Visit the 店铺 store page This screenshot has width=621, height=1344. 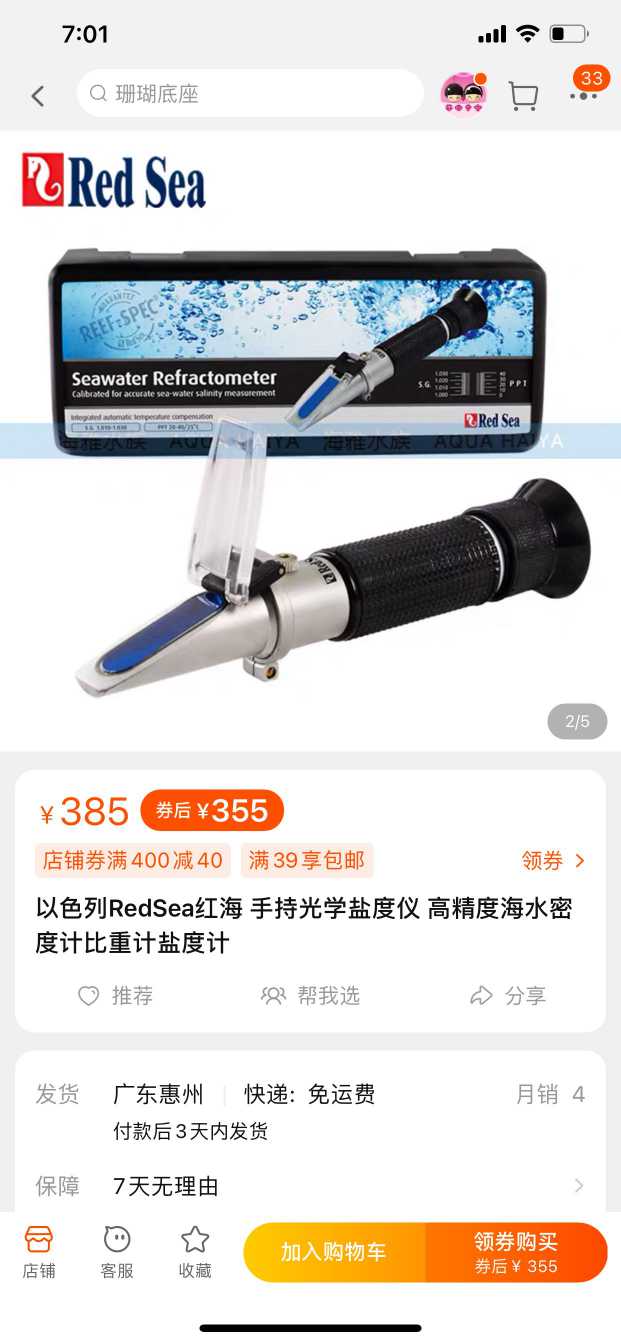click(39, 1252)
